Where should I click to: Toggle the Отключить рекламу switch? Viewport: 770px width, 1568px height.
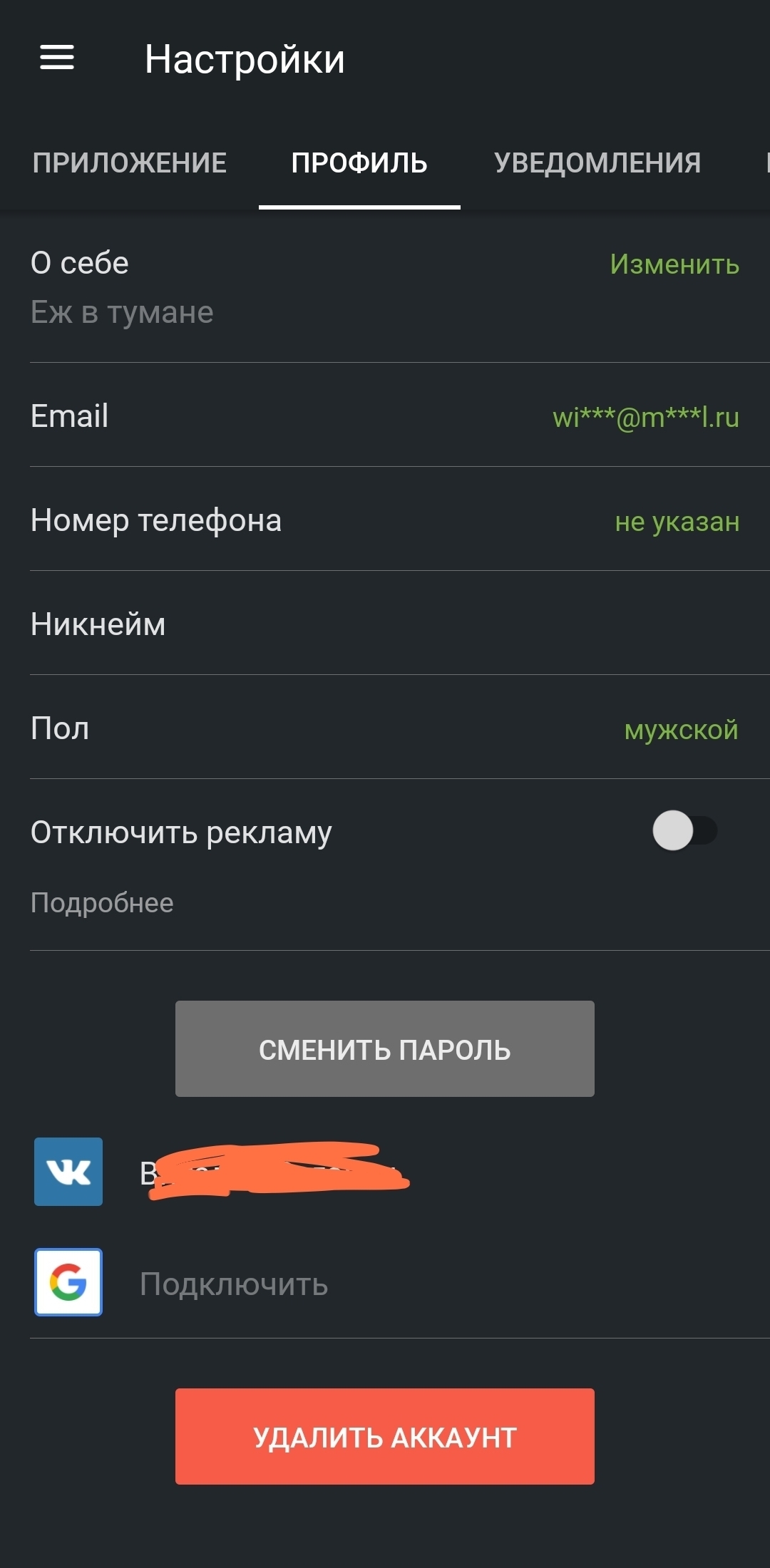(x=684, y=831)
